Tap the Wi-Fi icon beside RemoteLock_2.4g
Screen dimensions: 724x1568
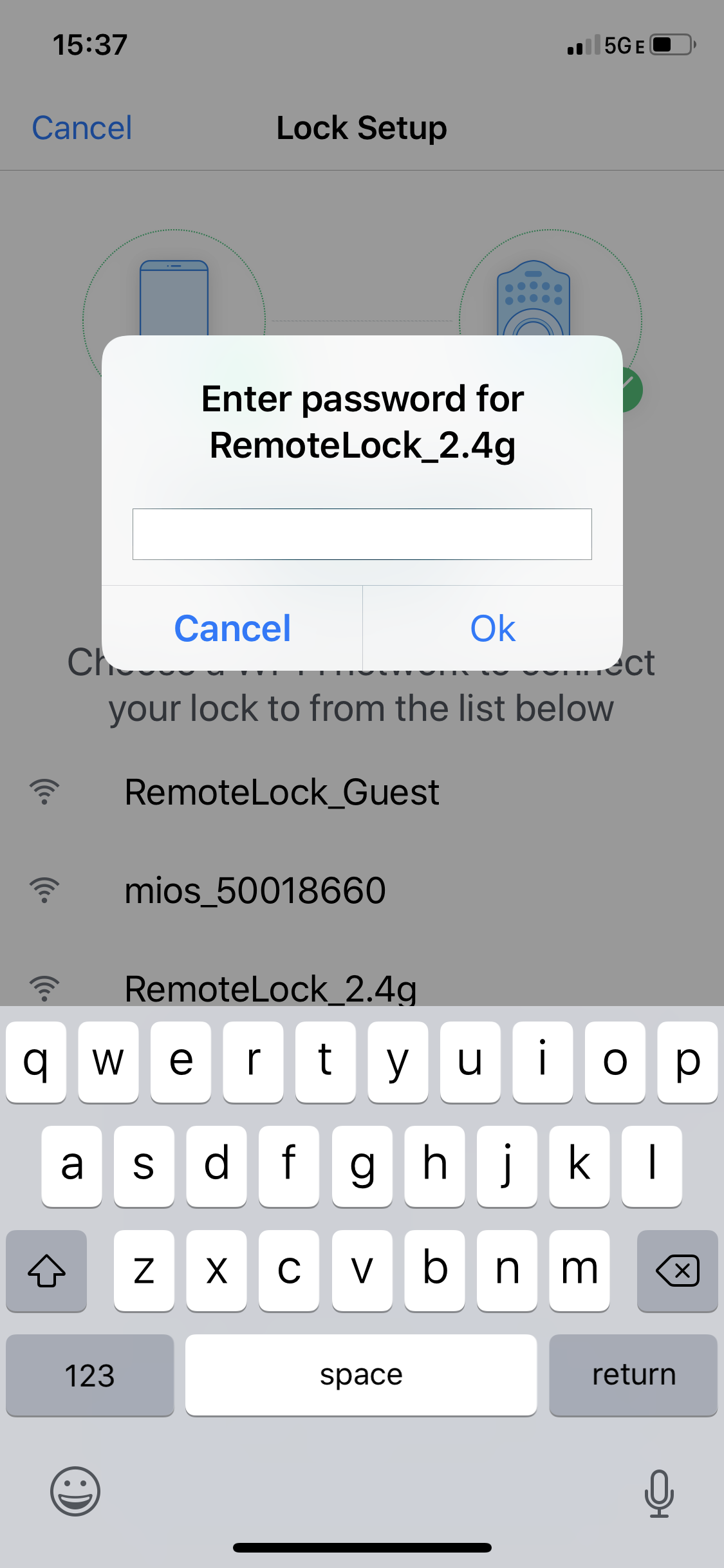pyautogui.click(x=42, y=988)
